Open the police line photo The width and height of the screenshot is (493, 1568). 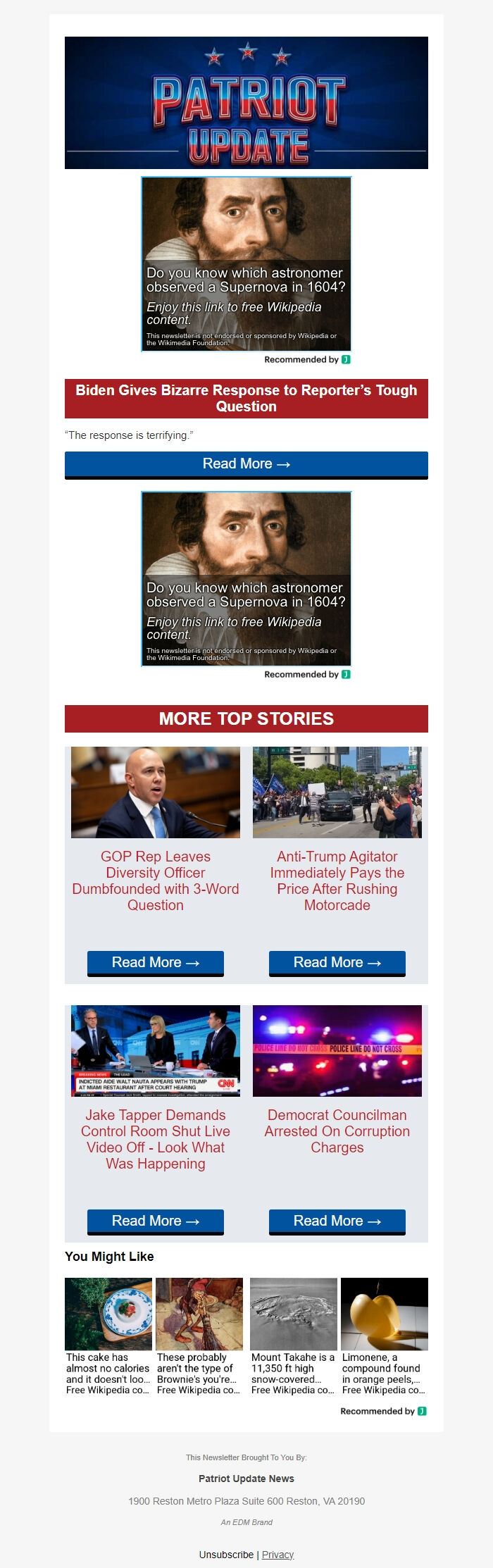(337, 1051)
